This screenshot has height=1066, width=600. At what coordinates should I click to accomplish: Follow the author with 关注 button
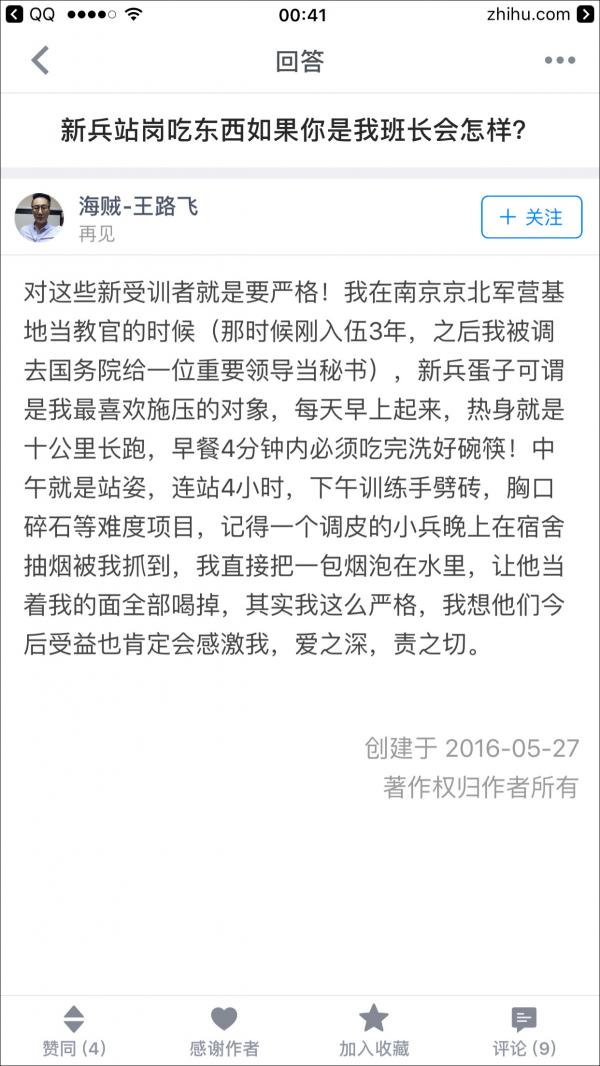pyautogui.click(x=531, y=217)
